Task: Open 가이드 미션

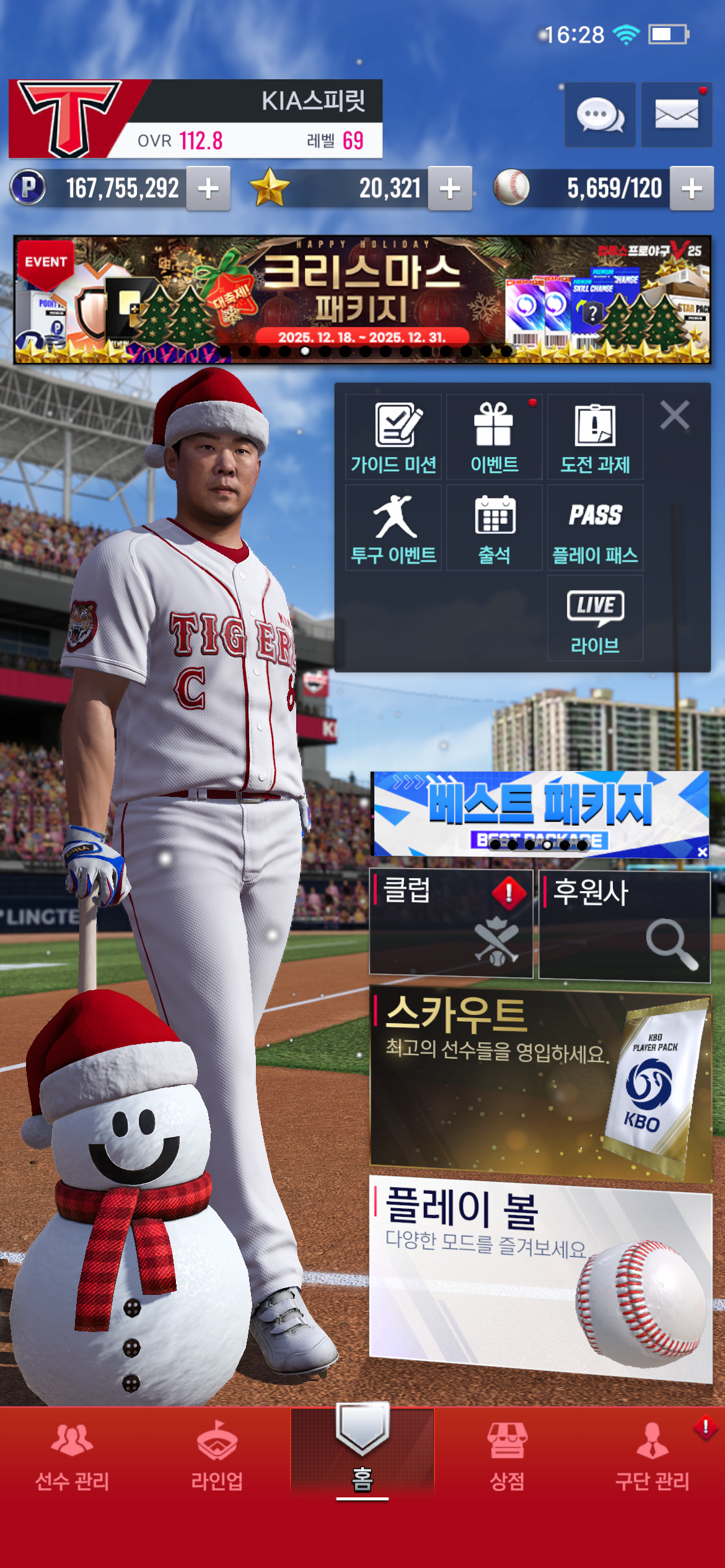Action: [x=393, y=437]
